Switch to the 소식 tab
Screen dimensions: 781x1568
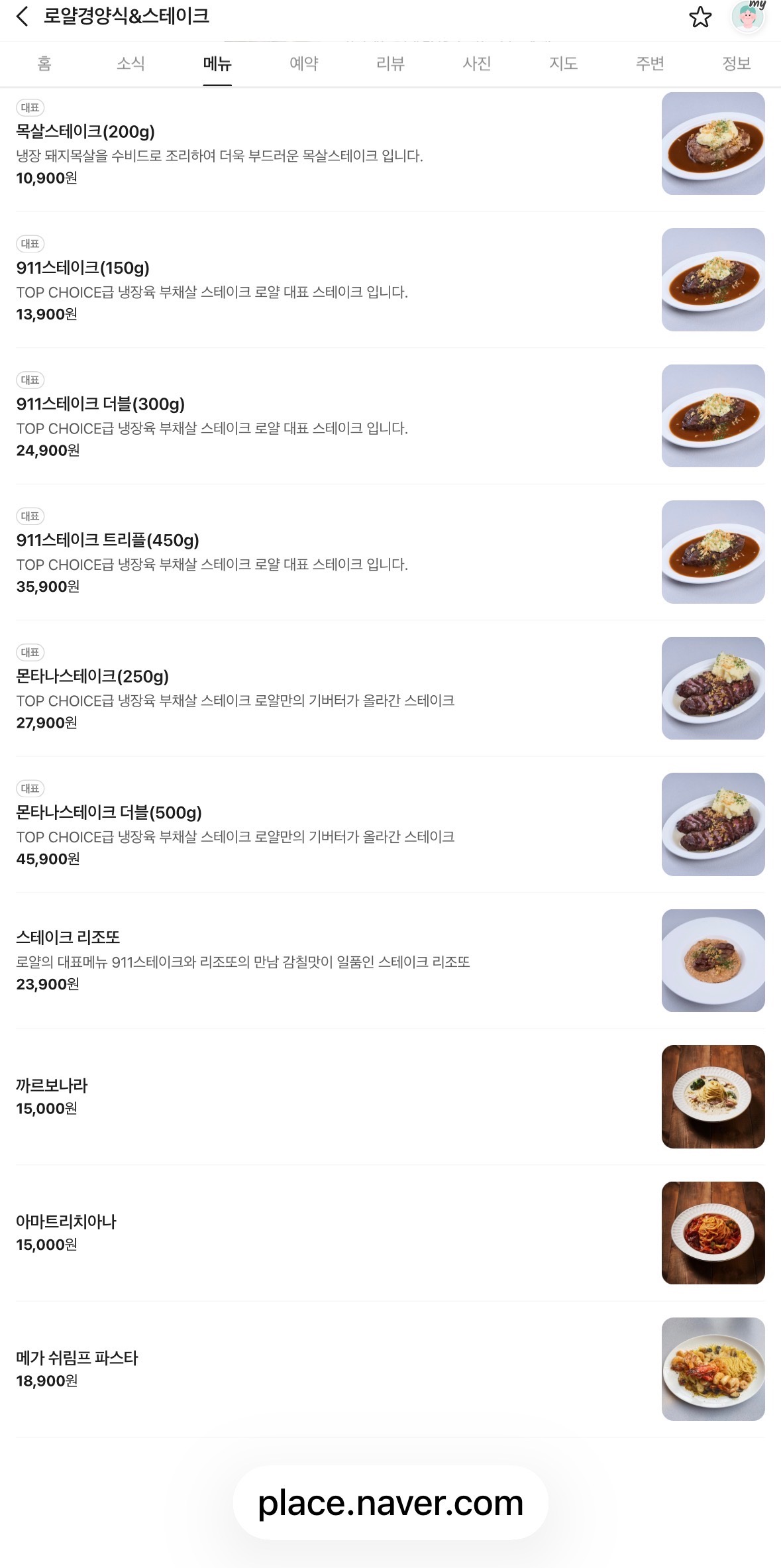pos(130,64)
